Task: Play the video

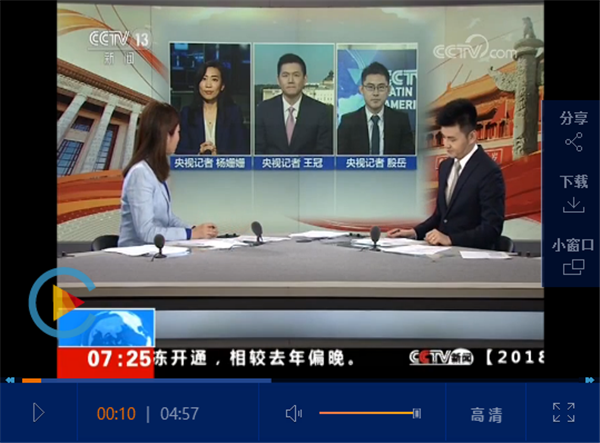Action: [38, 413]
